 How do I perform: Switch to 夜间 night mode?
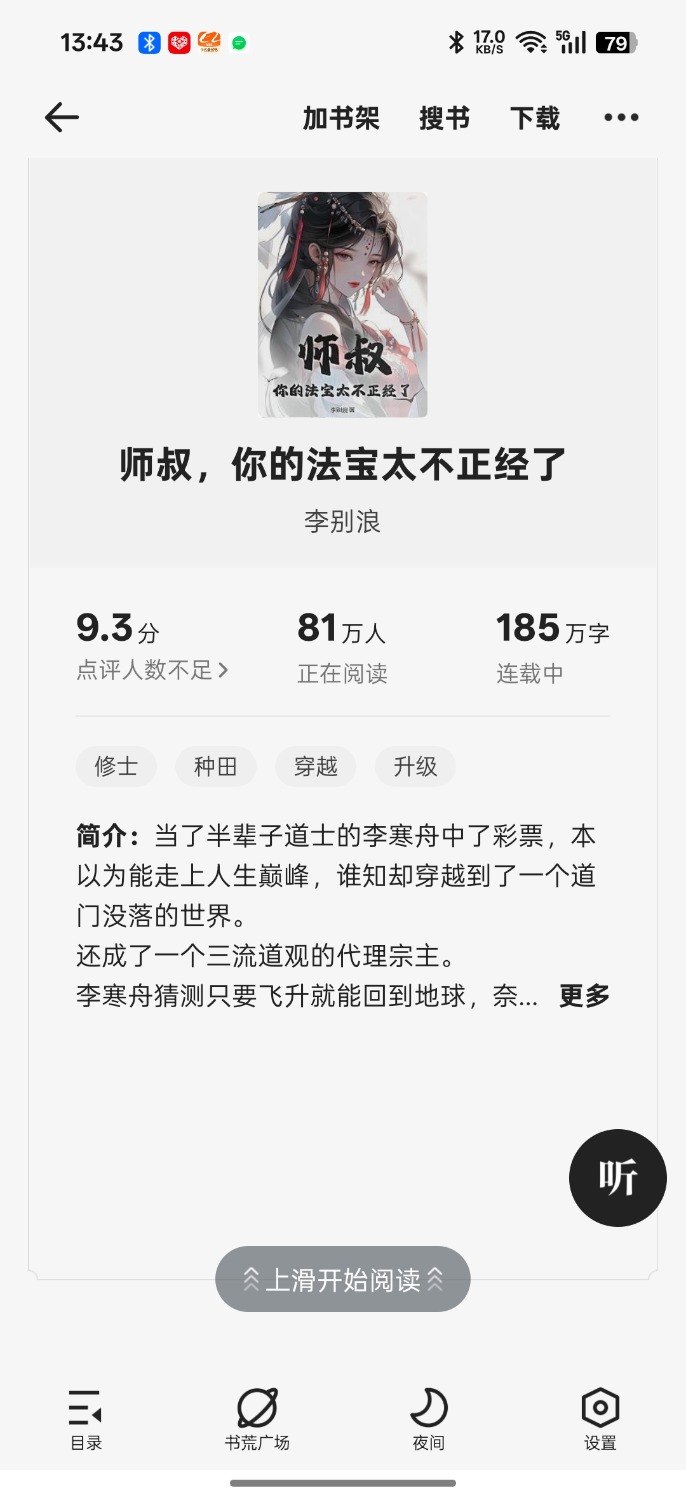pyautogui.click(x=428, y=1419)
